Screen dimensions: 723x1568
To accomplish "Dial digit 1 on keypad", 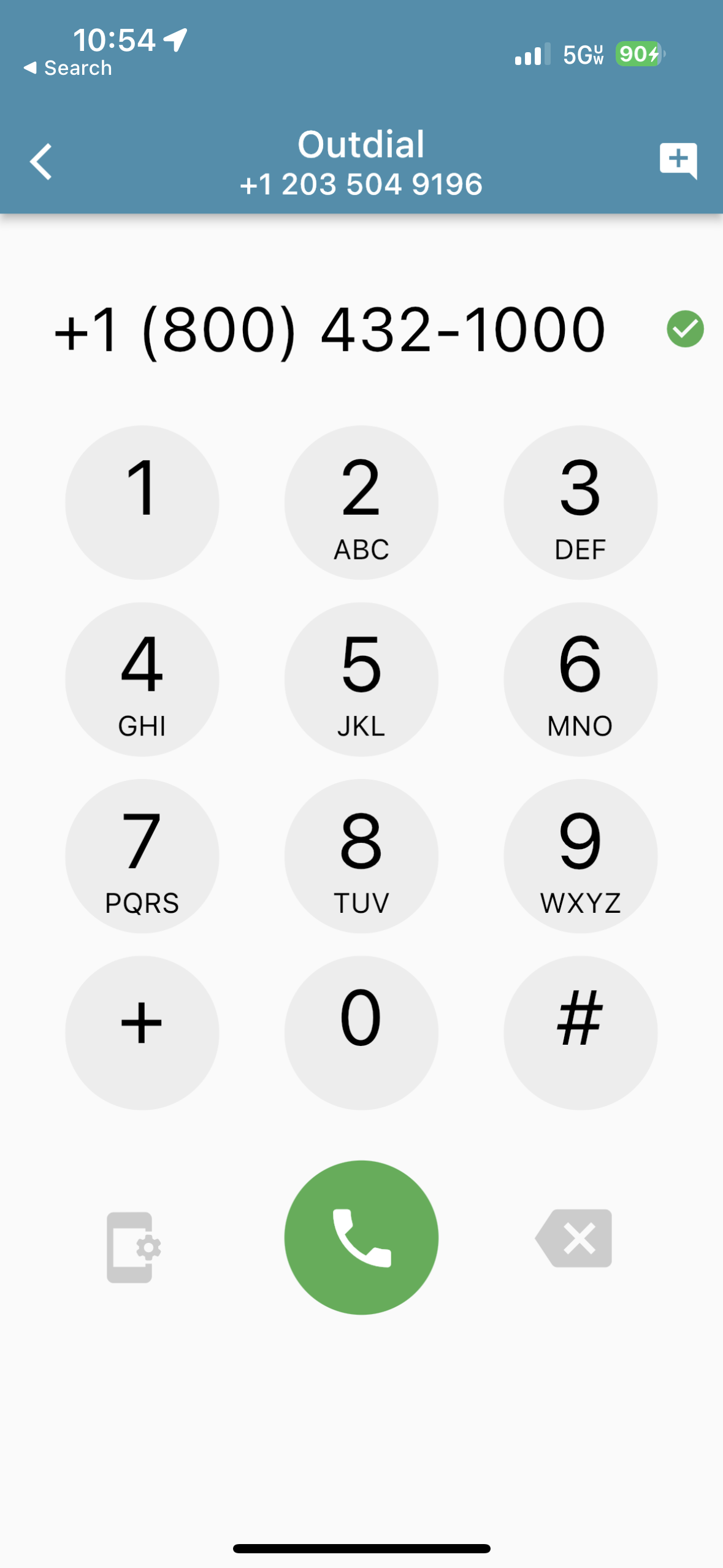I will pyautogui.click(x=142, y=502).
